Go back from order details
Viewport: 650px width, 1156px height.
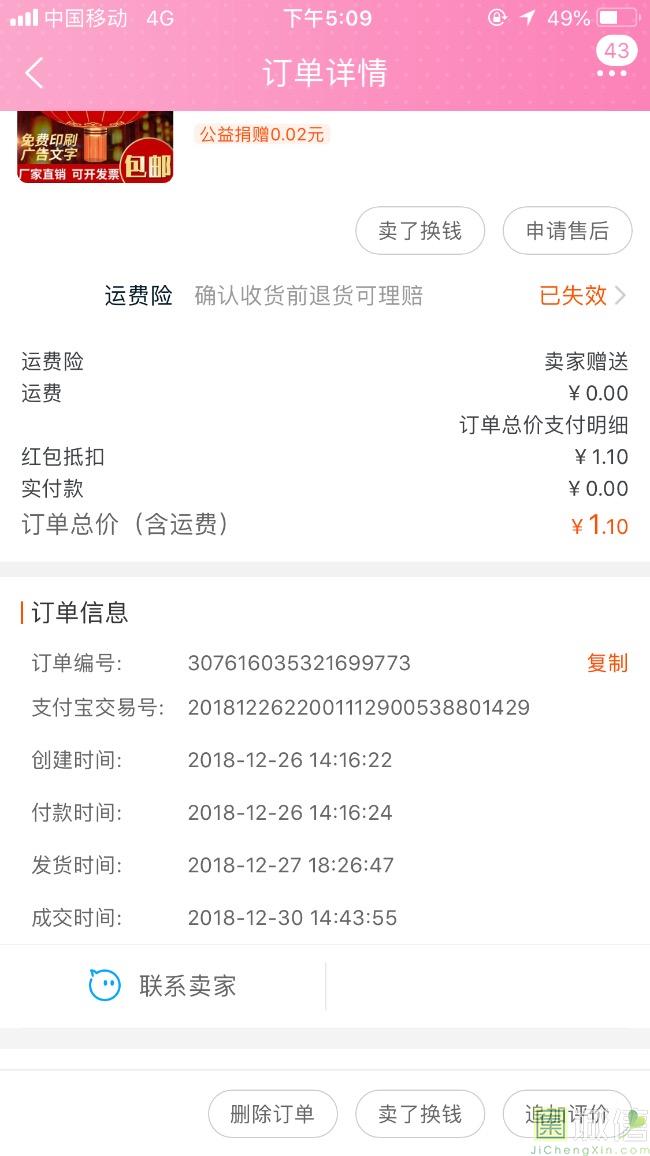(34, 72)
